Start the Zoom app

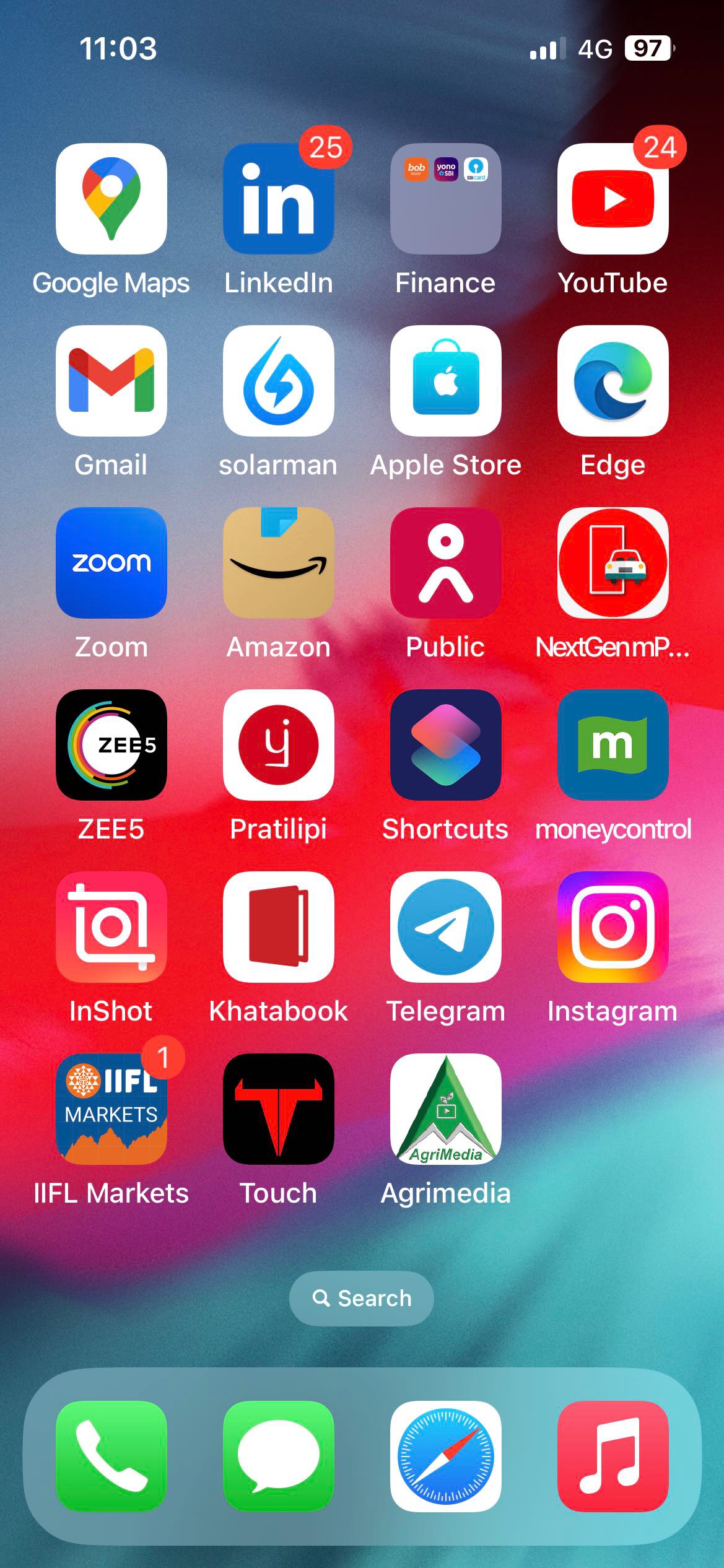(x=111, y=563)
